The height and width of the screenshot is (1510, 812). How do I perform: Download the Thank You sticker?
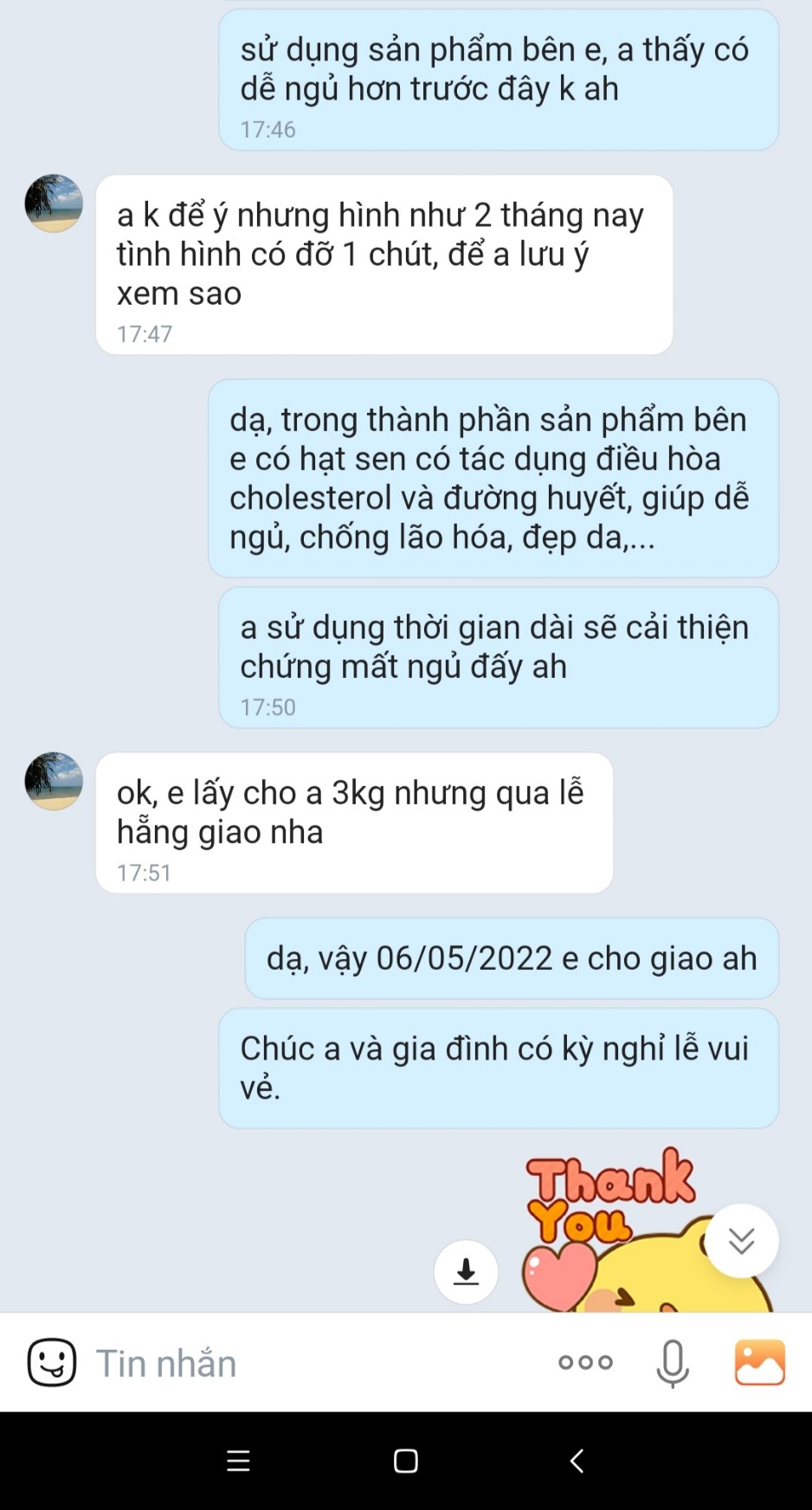click(x=466, y=1271)
